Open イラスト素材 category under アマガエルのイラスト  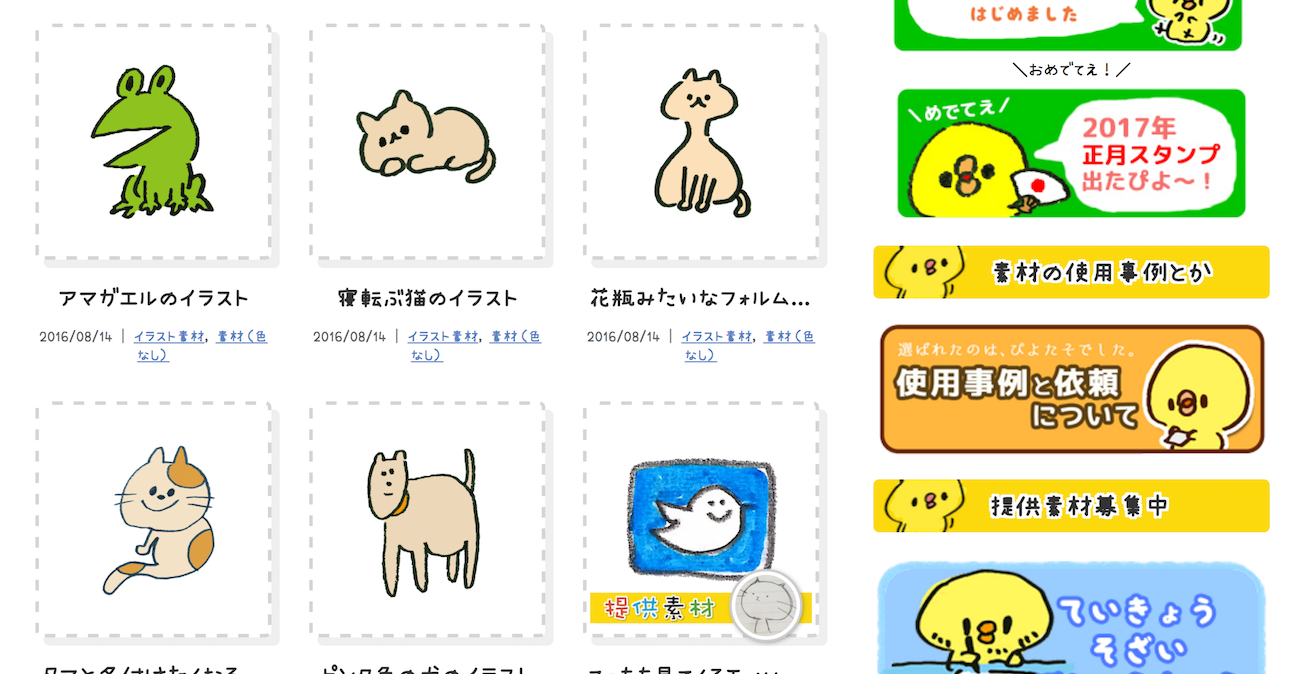tap(169, 337)
